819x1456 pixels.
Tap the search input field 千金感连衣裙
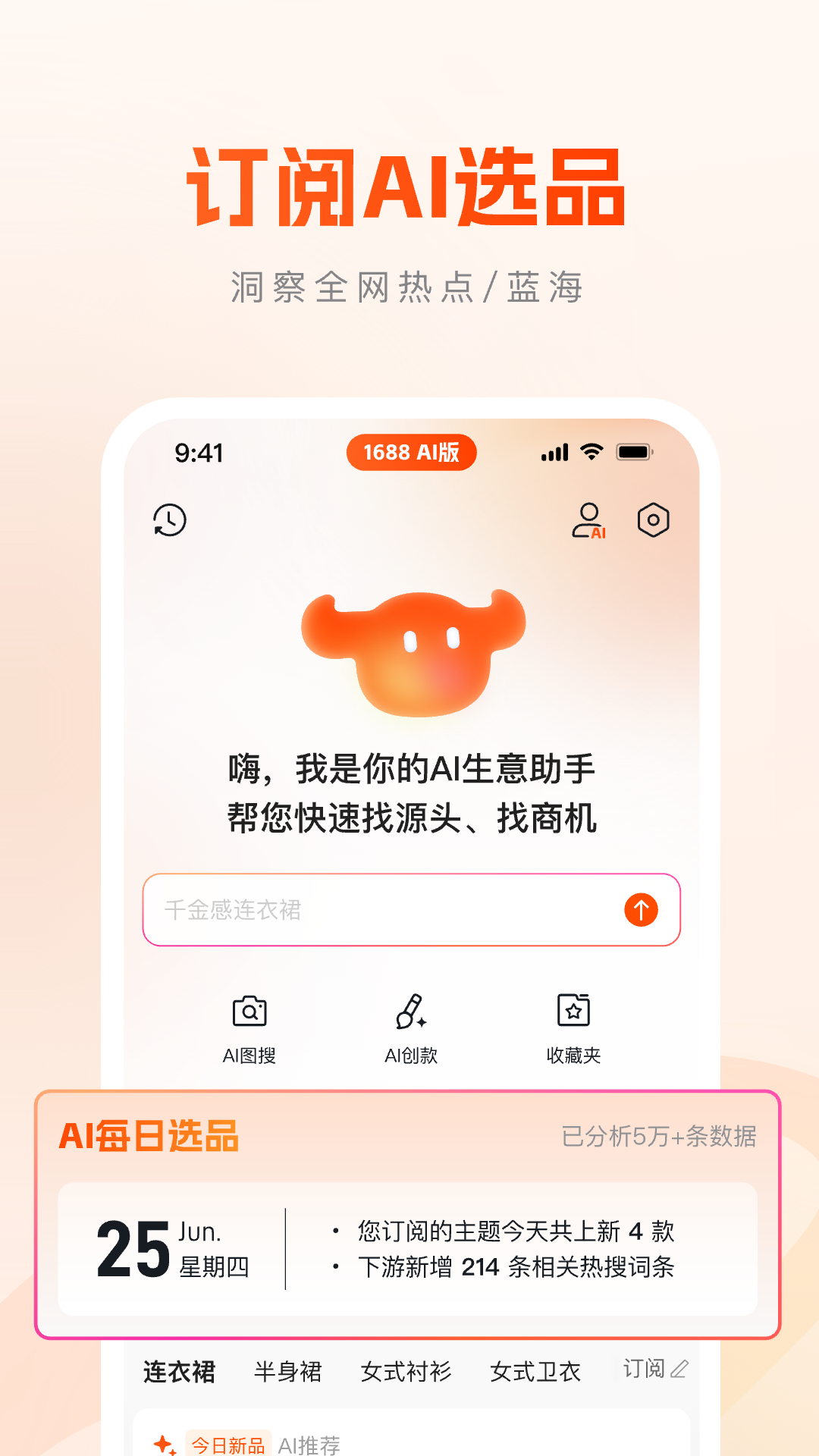[x=341, y=910]
